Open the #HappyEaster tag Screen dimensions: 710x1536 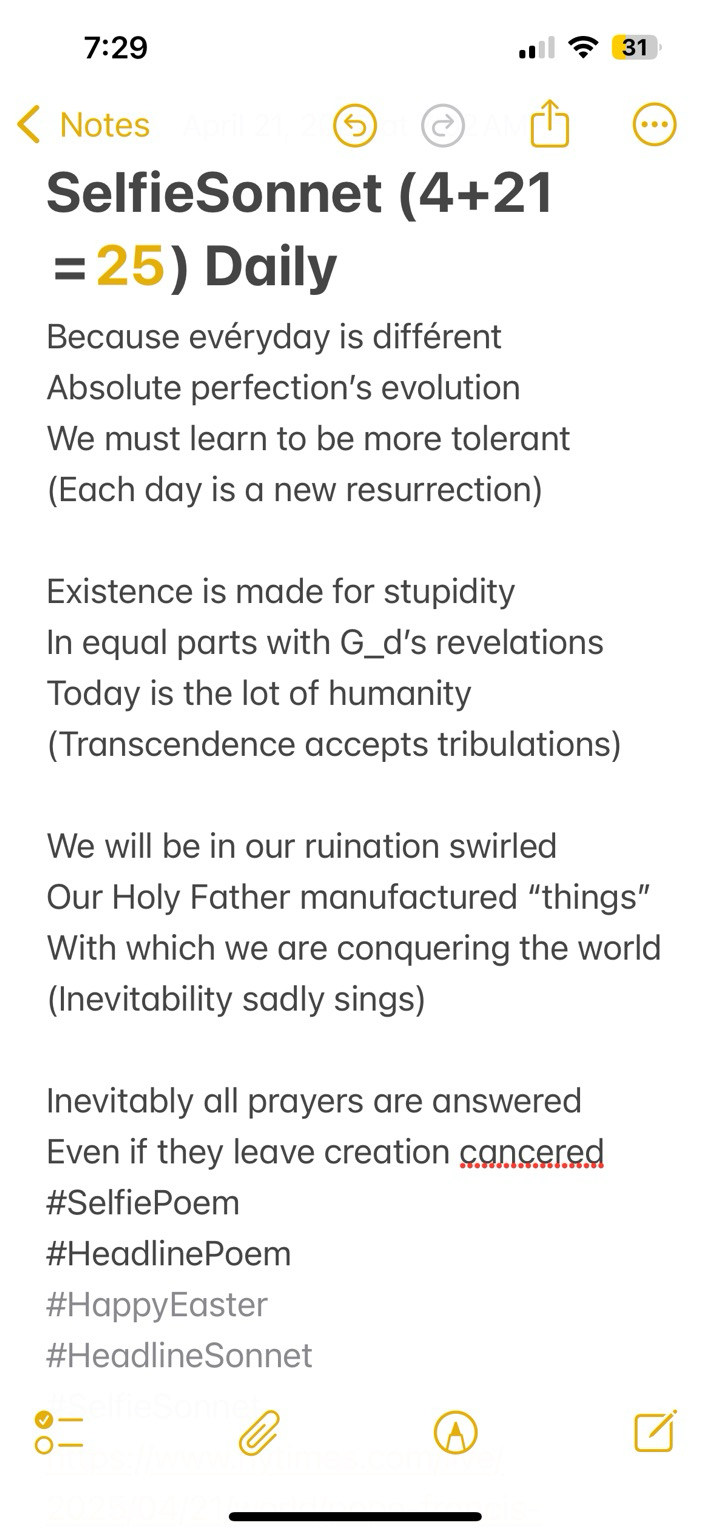tap(157, 1305)
